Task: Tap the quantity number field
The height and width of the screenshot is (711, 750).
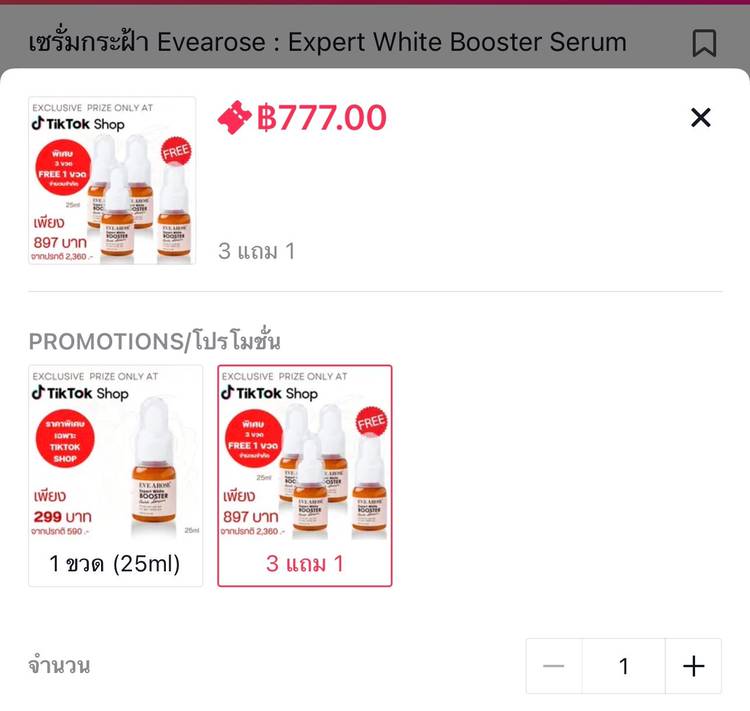Action: pyautogui.click(x=624, y=666)
